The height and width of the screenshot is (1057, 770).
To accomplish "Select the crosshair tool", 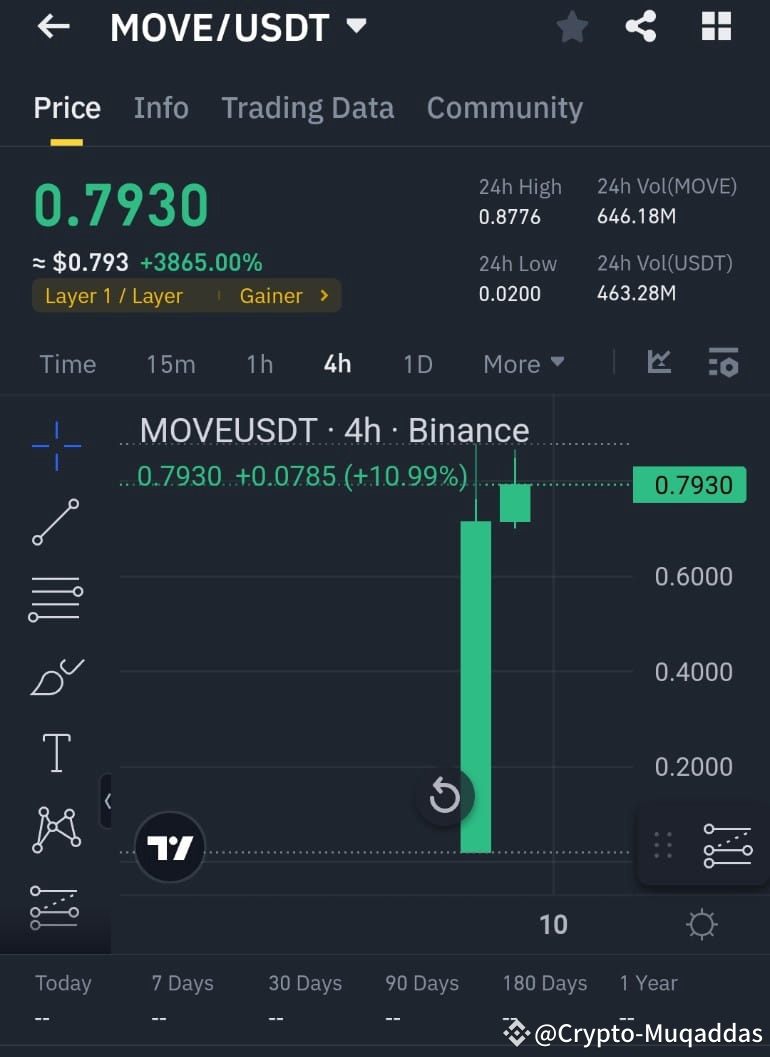I will [x=55, y=447].
